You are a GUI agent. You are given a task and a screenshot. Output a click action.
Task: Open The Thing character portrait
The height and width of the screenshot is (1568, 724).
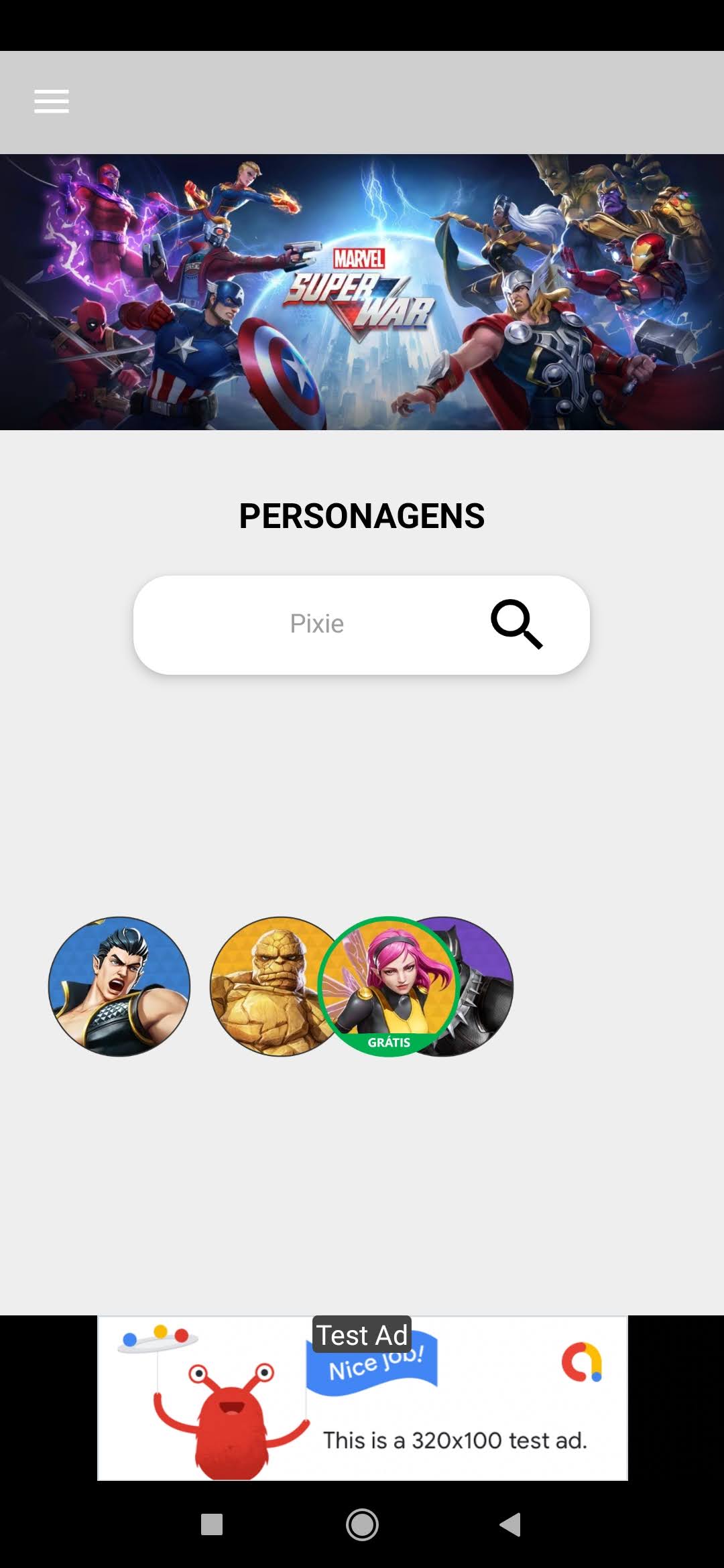tap(268, 986)
